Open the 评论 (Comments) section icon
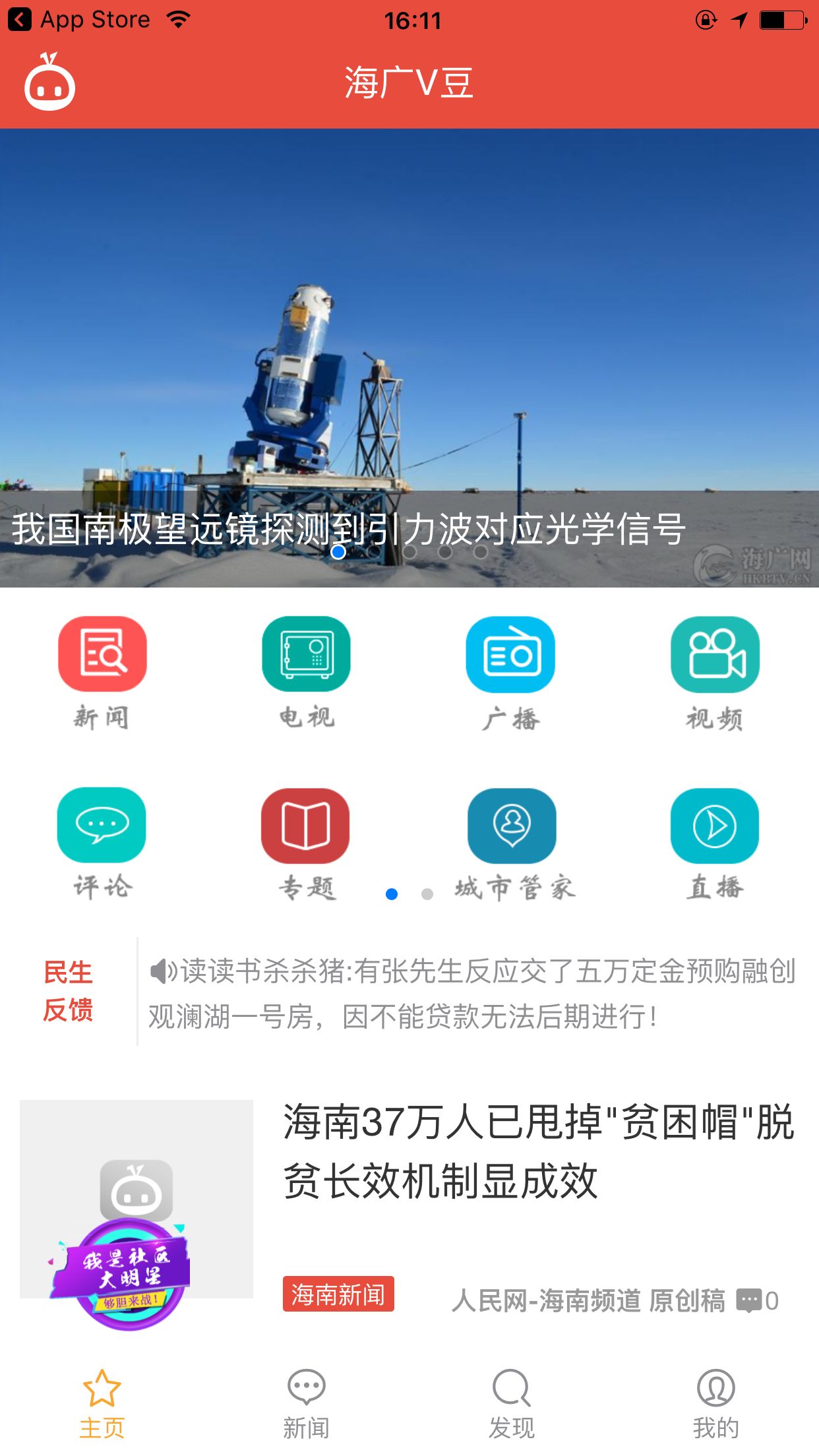The width and height of the screenshot is (819, 1456). click(102, 828)
